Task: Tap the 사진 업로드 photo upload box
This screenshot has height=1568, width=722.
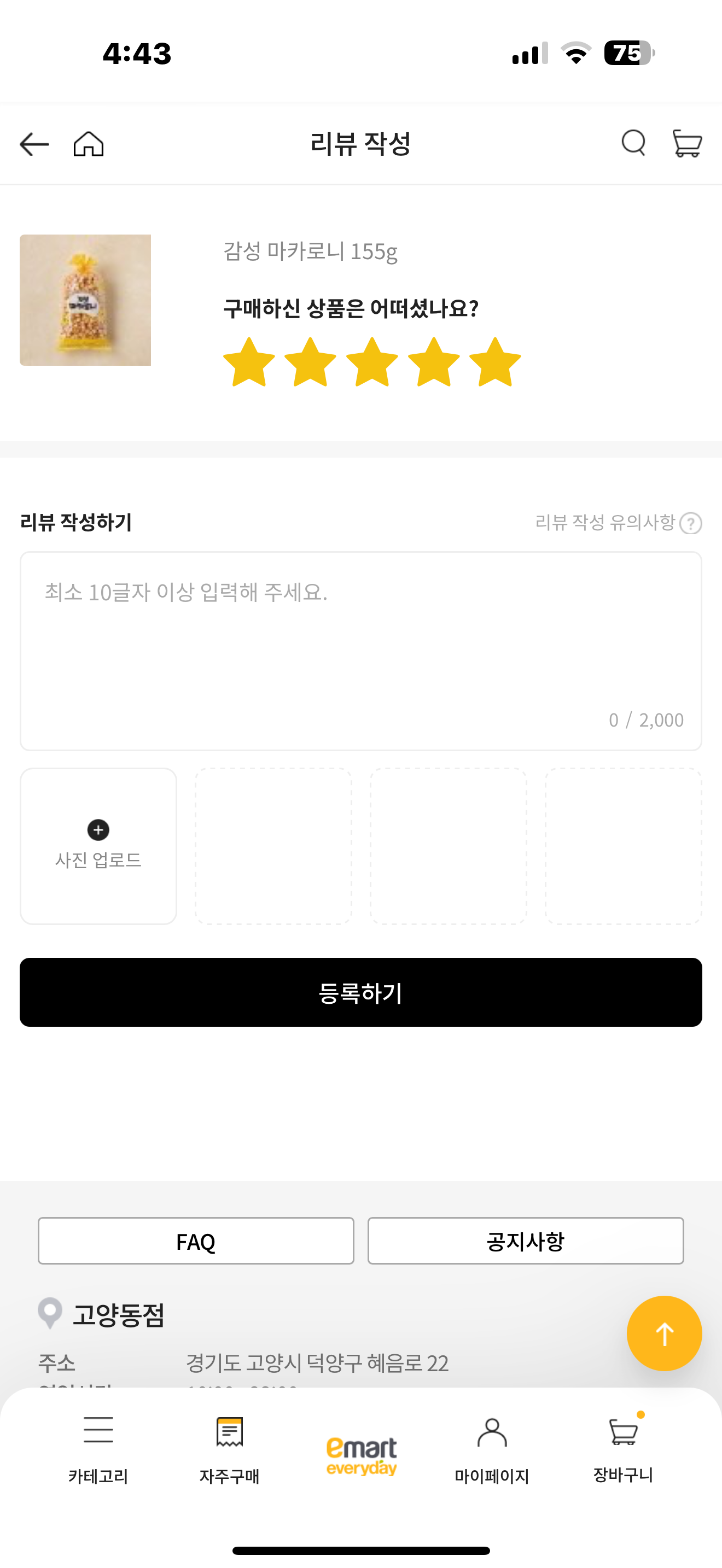Action: pos(98,845)
